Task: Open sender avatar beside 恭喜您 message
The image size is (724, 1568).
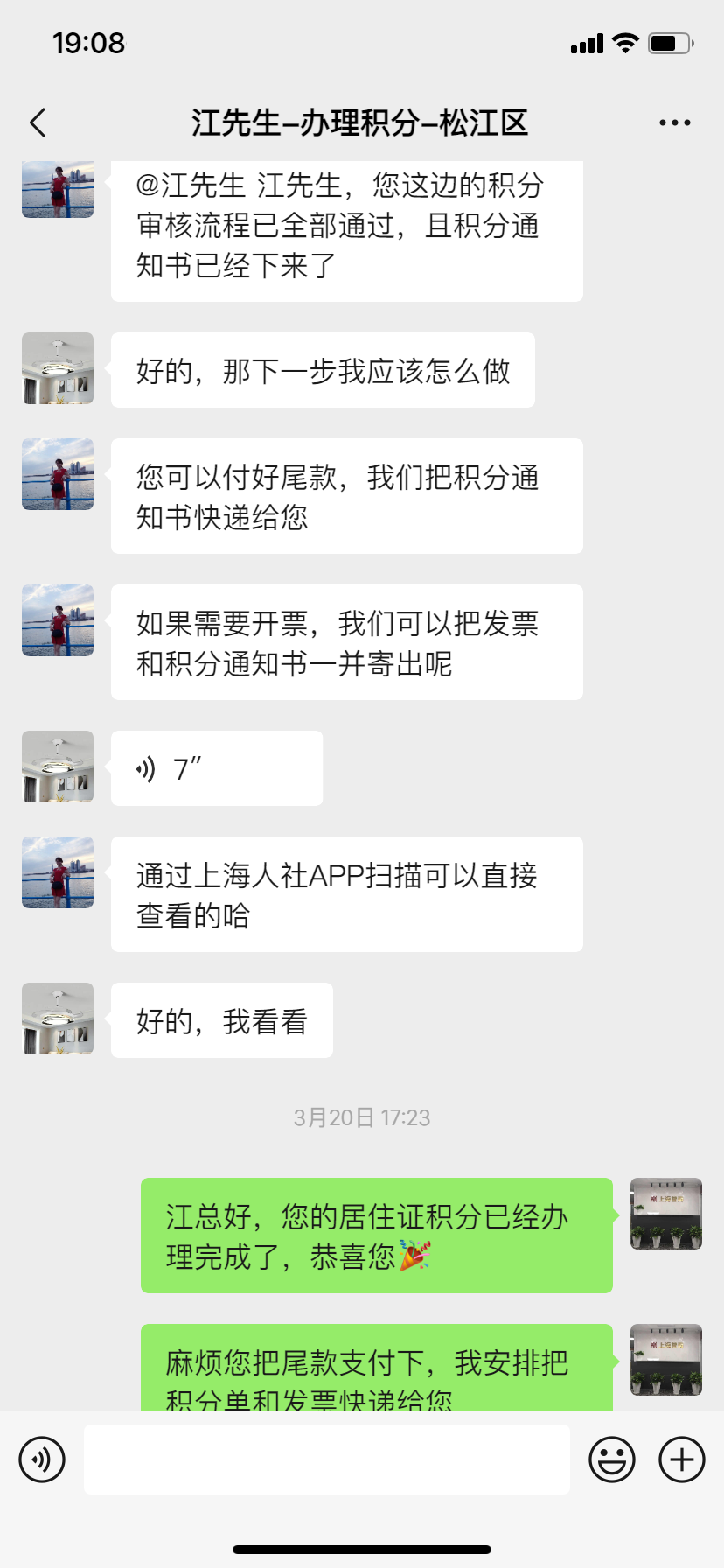Action: pos(666,1214)
